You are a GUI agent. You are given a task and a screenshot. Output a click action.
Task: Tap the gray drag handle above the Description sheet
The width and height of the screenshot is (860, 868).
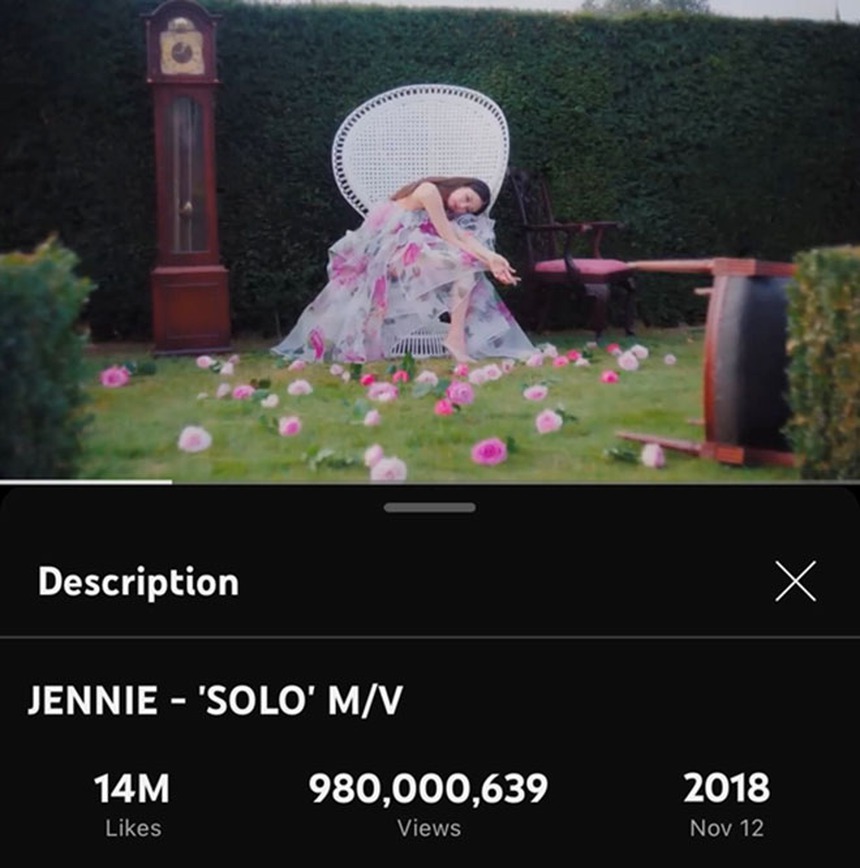(429, 509)
